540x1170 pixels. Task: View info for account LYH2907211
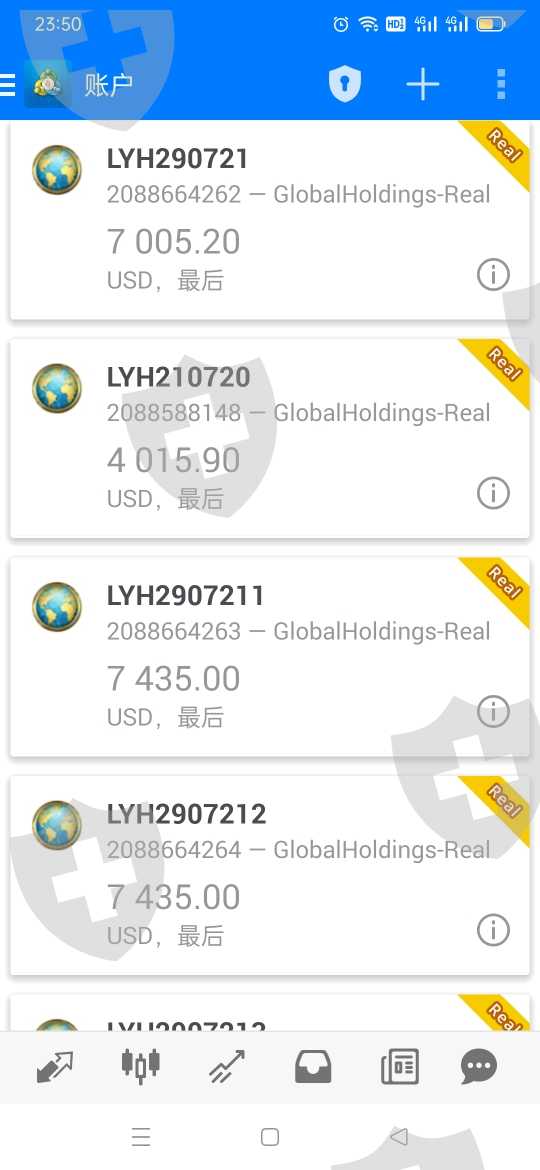click(x=493, y=712)
